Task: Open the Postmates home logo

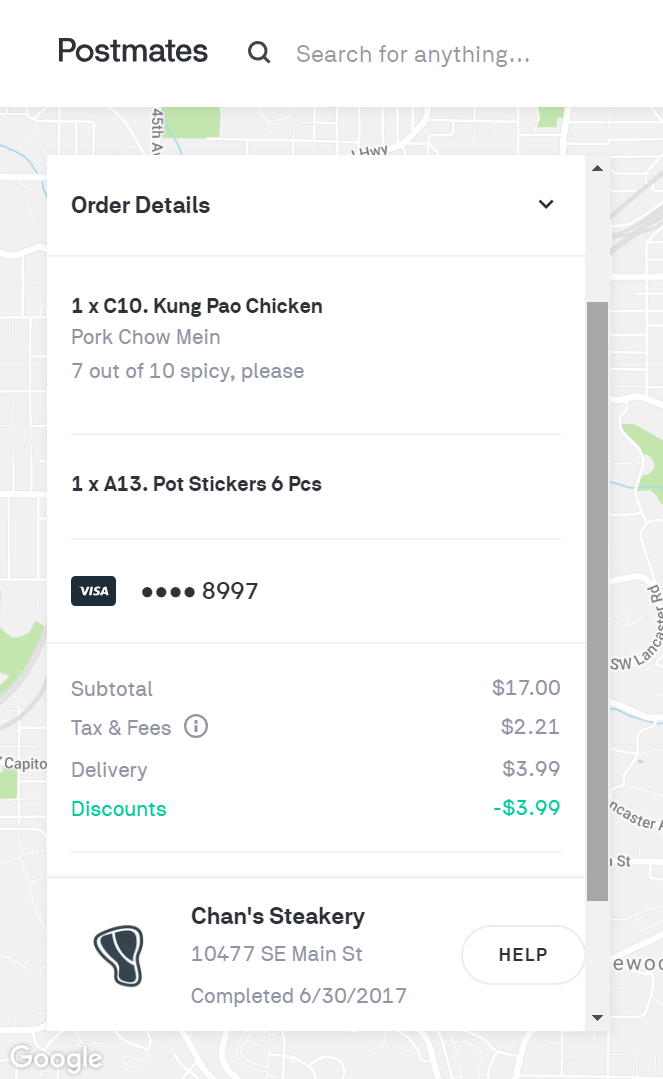Action: pyautogui.click(x=132, y=51)
